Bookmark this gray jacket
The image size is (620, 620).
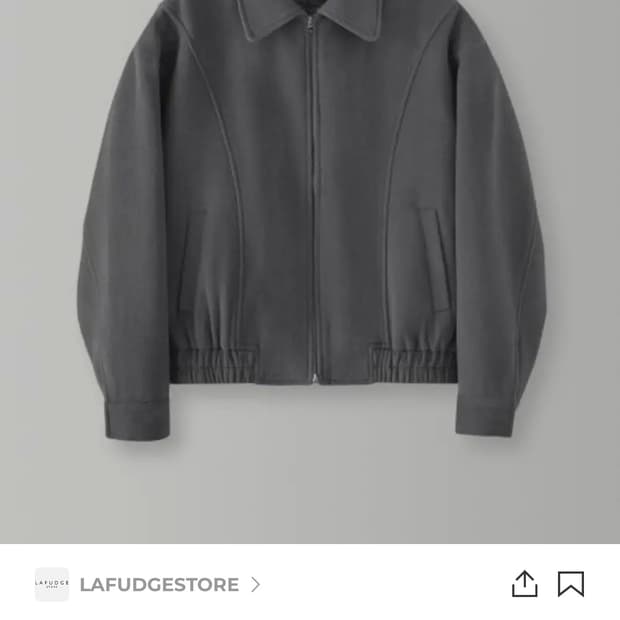coord(571,584)
